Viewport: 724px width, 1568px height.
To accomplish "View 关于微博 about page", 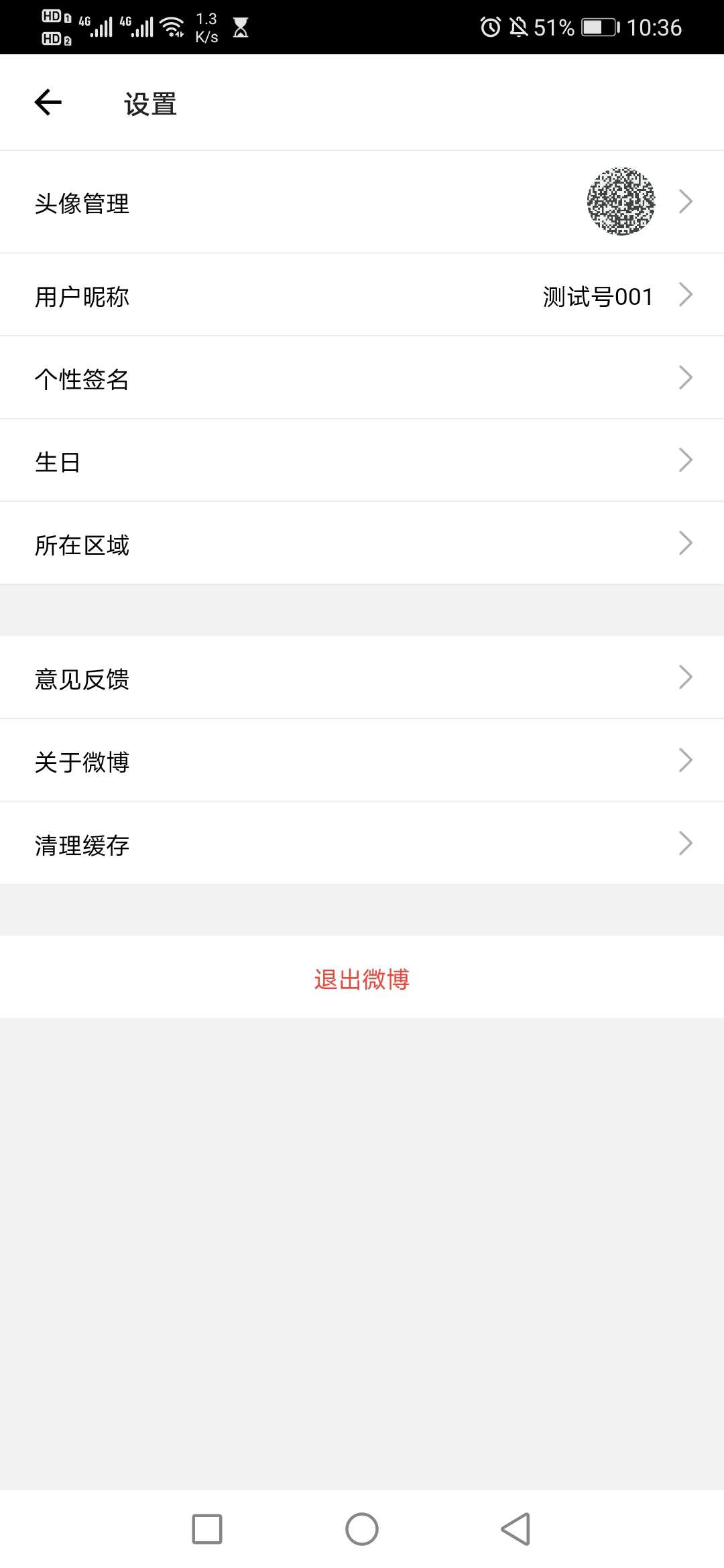I will [362, 761].
